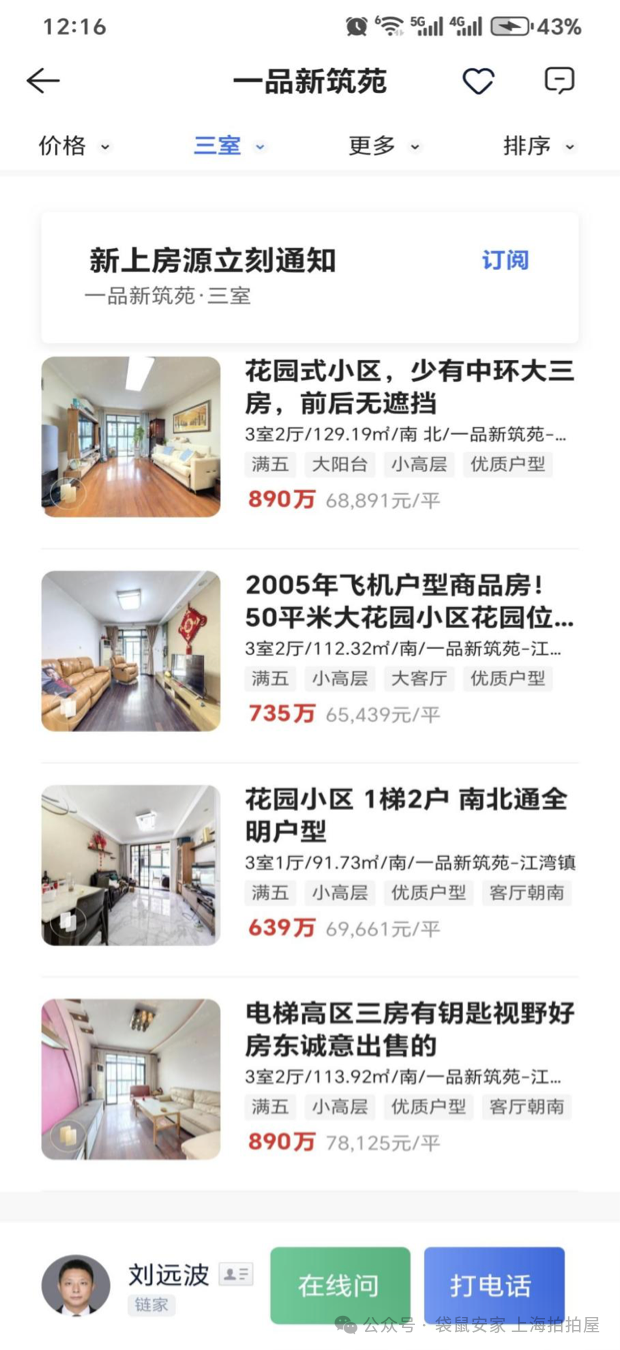Expand the 更多 filter options
620x1350 pixels.
tap(383, 146)
